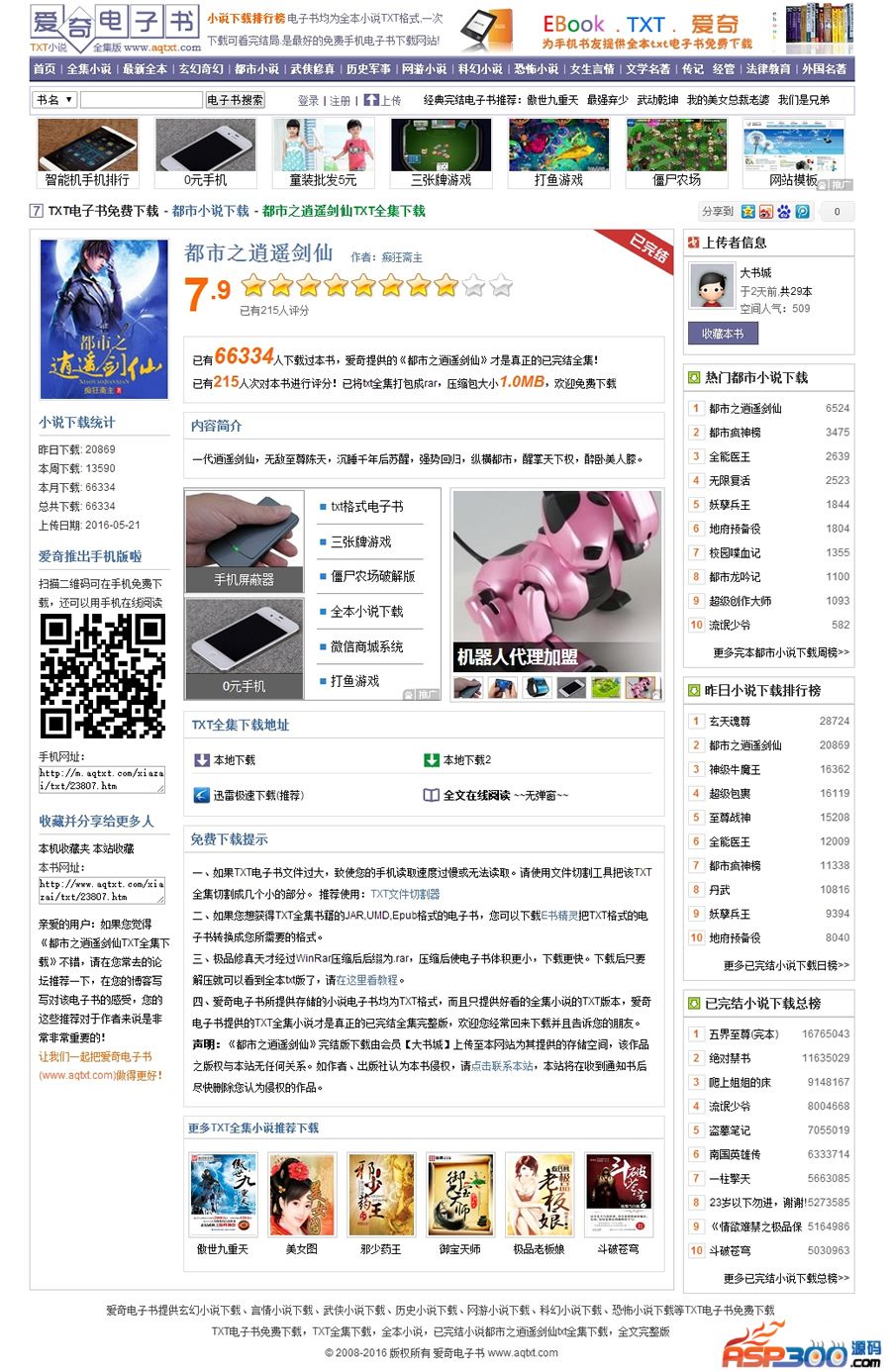Viewport: 891px width, 1372px height.
Task: Start 迅雷极速下载 recommended download
Action: (x=257, y=795)
